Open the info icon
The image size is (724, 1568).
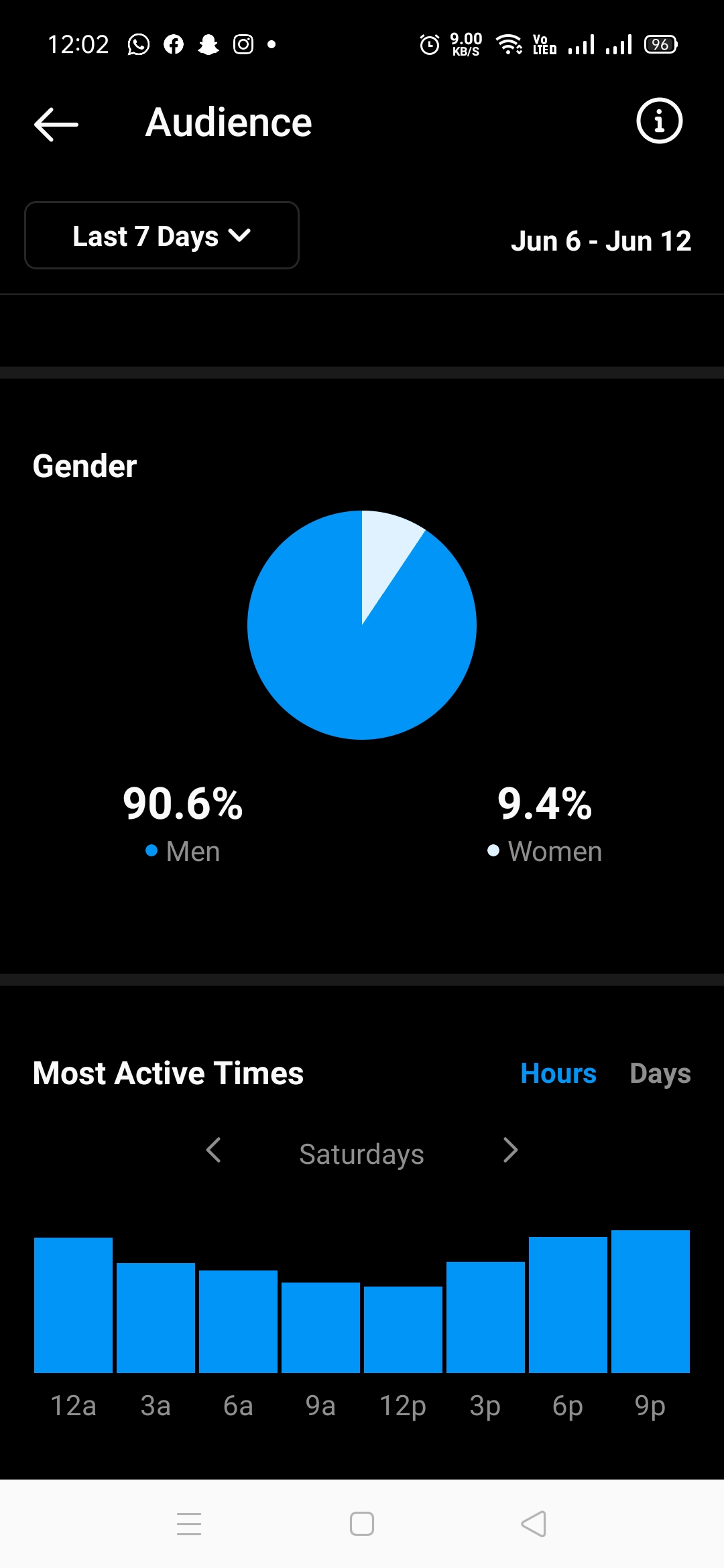(x=659, y=121)
